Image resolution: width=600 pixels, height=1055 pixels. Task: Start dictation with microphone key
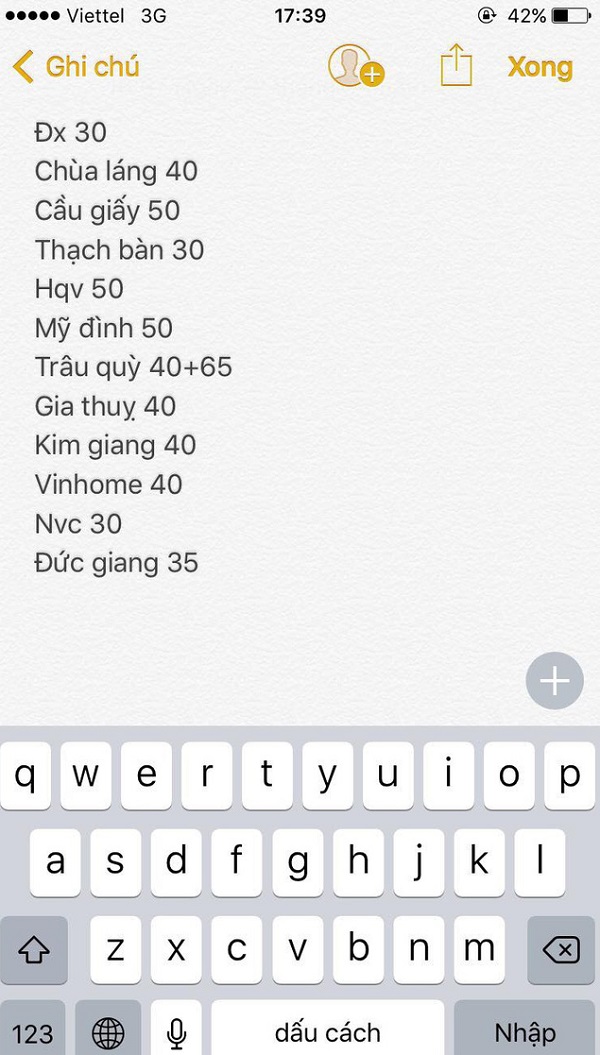176,1032
